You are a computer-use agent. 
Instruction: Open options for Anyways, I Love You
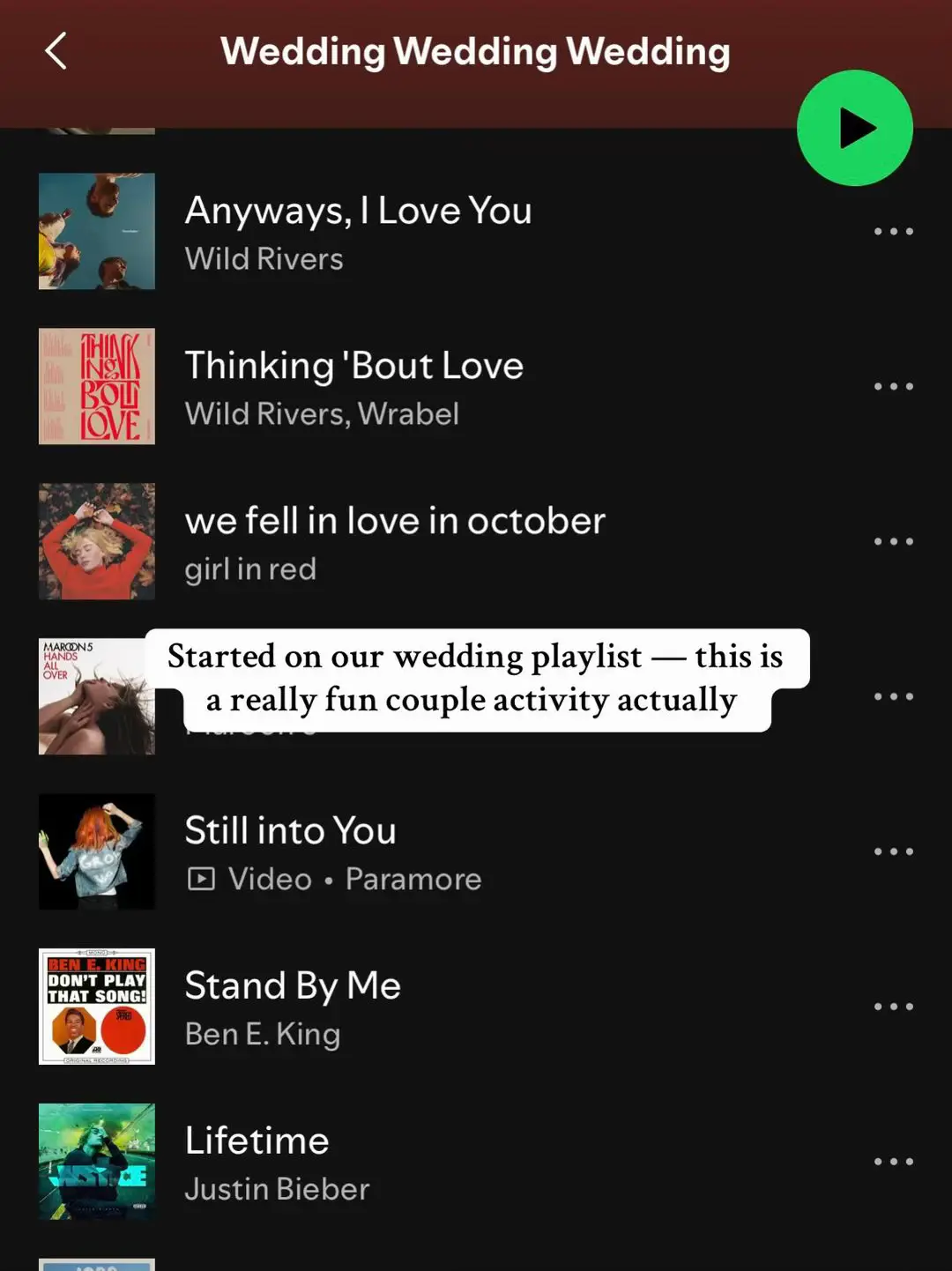[x=893, y=232]
